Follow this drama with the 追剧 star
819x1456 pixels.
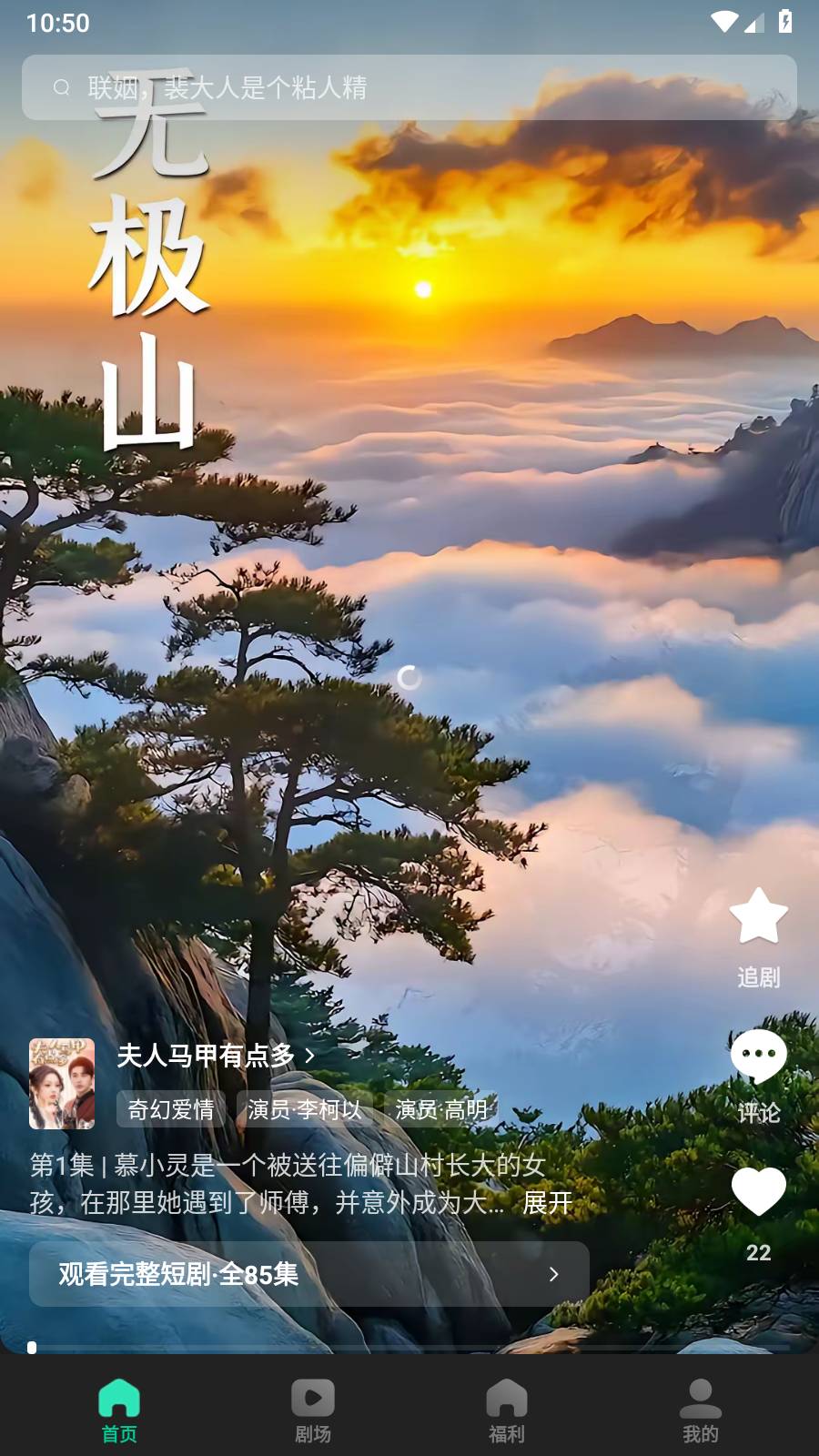click(x=758, y=937)
